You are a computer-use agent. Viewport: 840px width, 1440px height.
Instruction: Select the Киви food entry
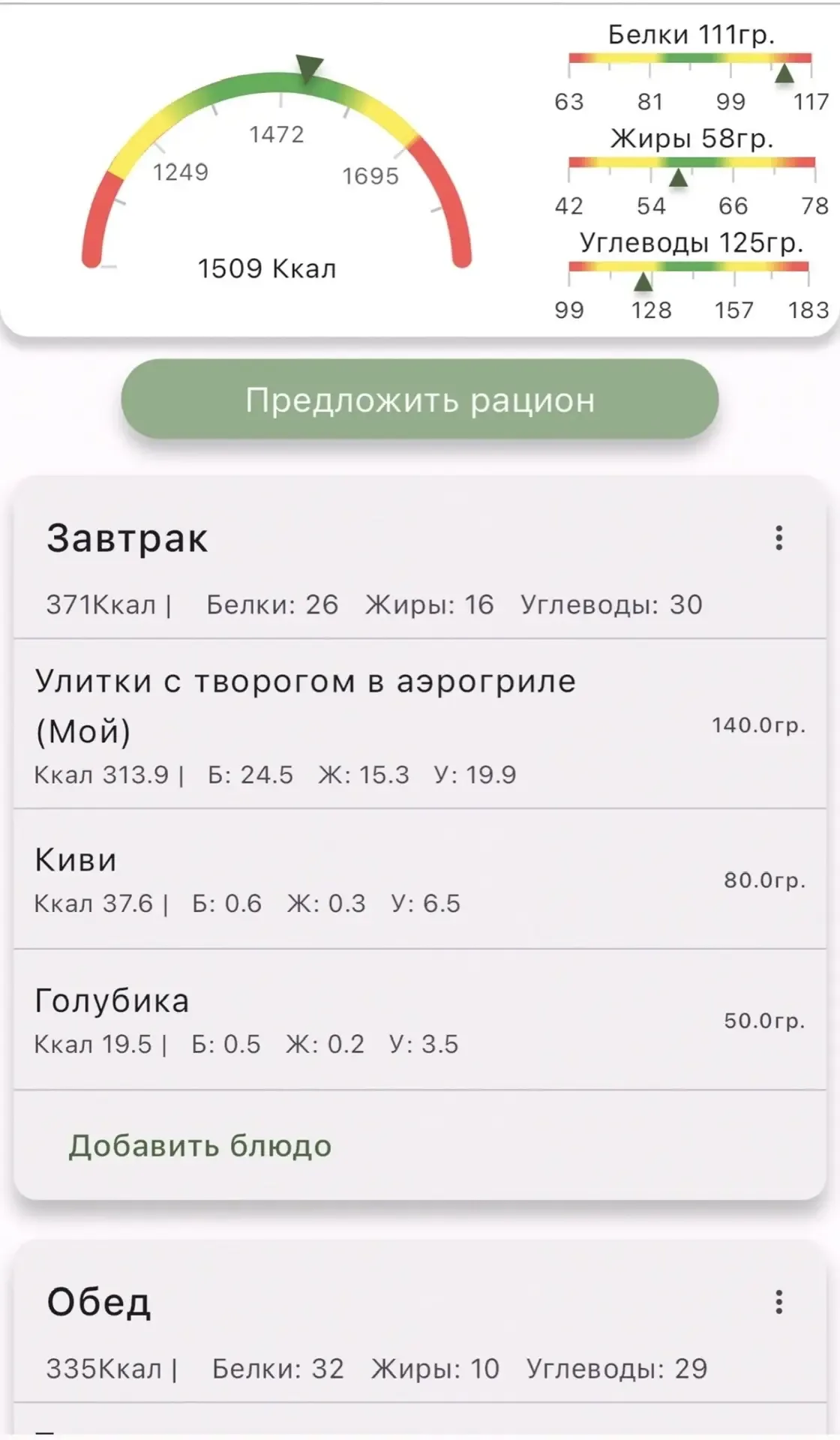pyautogui.click(x=419, y=879)
